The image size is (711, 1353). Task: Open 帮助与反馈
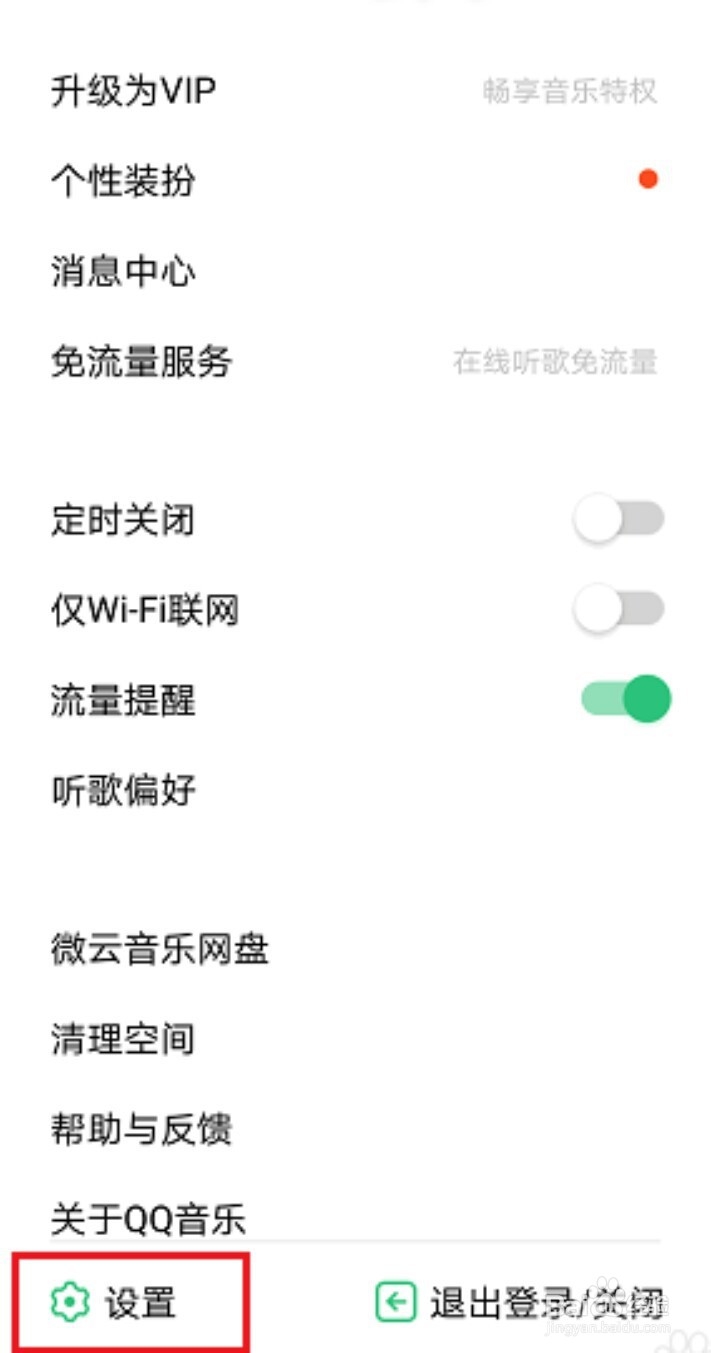355,1130
